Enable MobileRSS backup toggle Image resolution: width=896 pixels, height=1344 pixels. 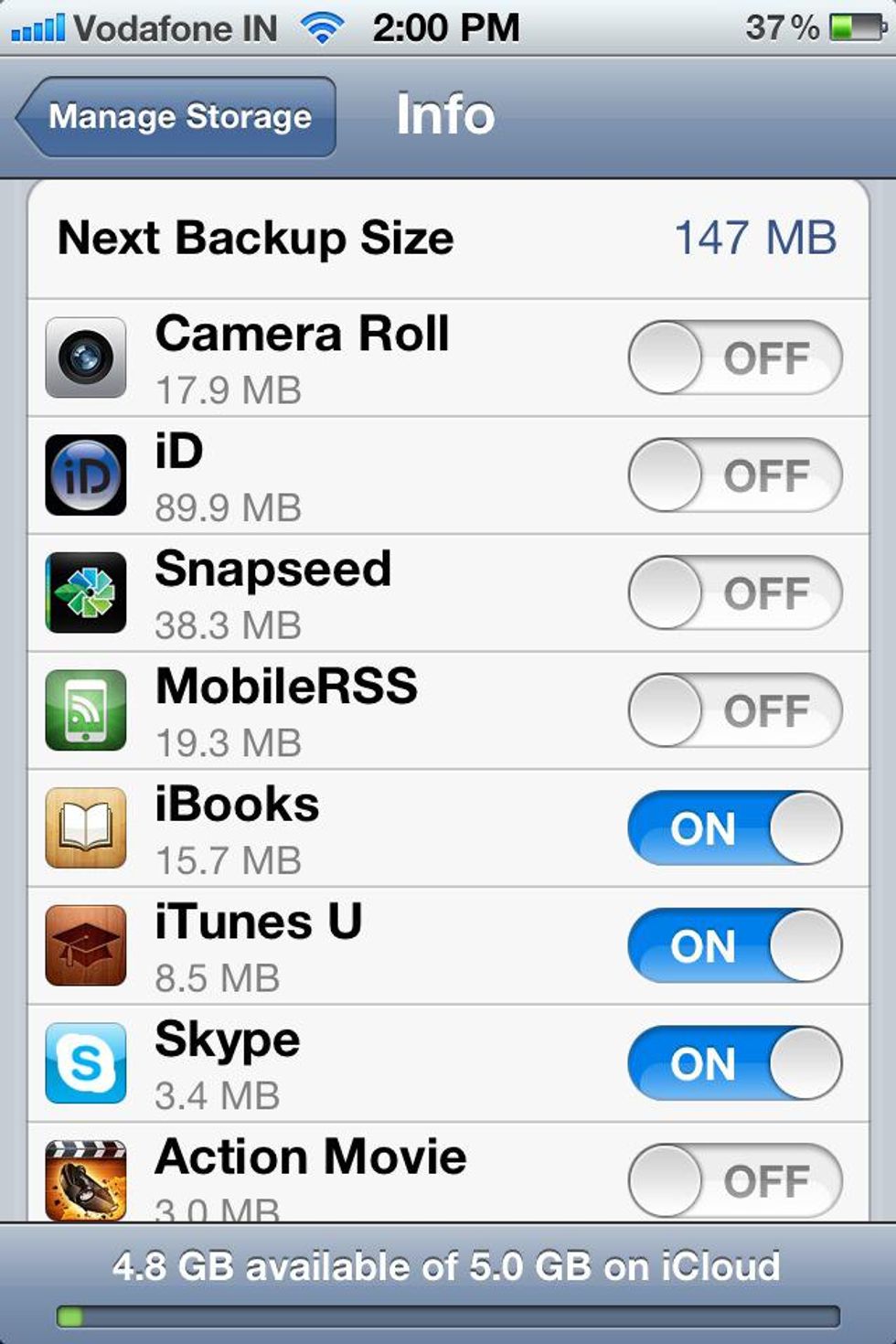point(734,710)
